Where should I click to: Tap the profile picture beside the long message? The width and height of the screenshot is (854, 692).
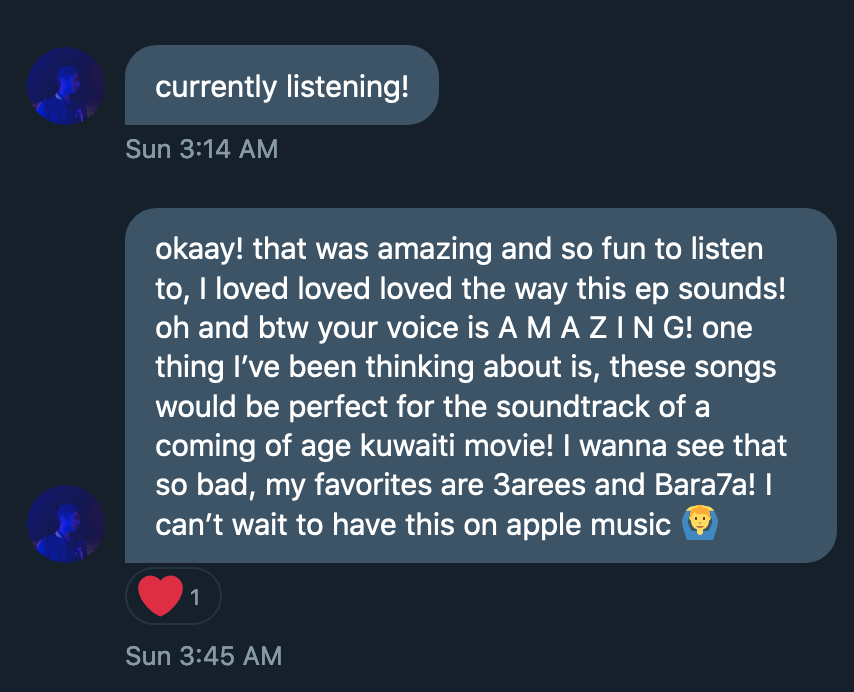[66, 523]
